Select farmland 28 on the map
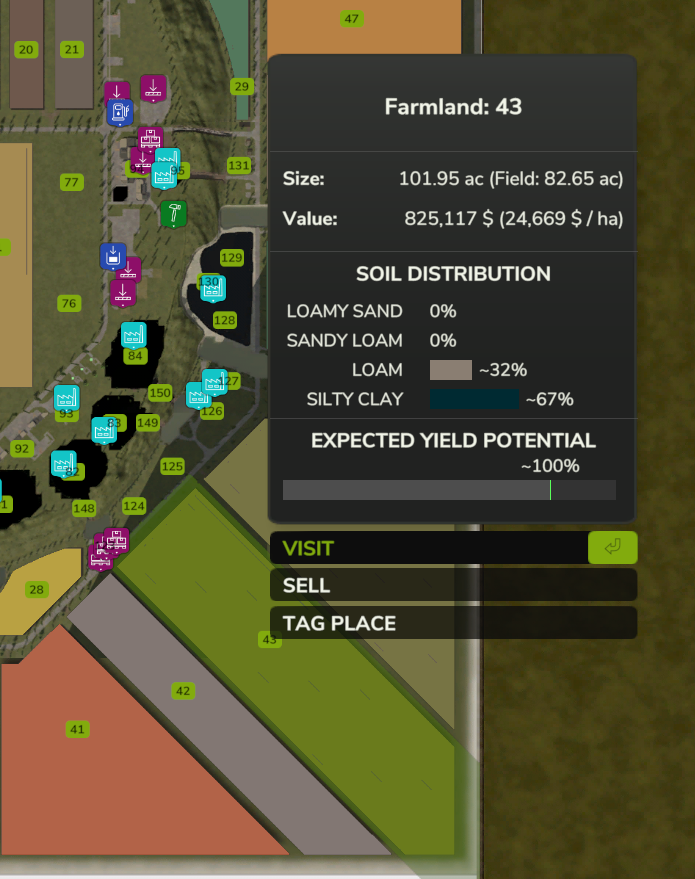Screen dimensions: 695x879 pos(37,590)
